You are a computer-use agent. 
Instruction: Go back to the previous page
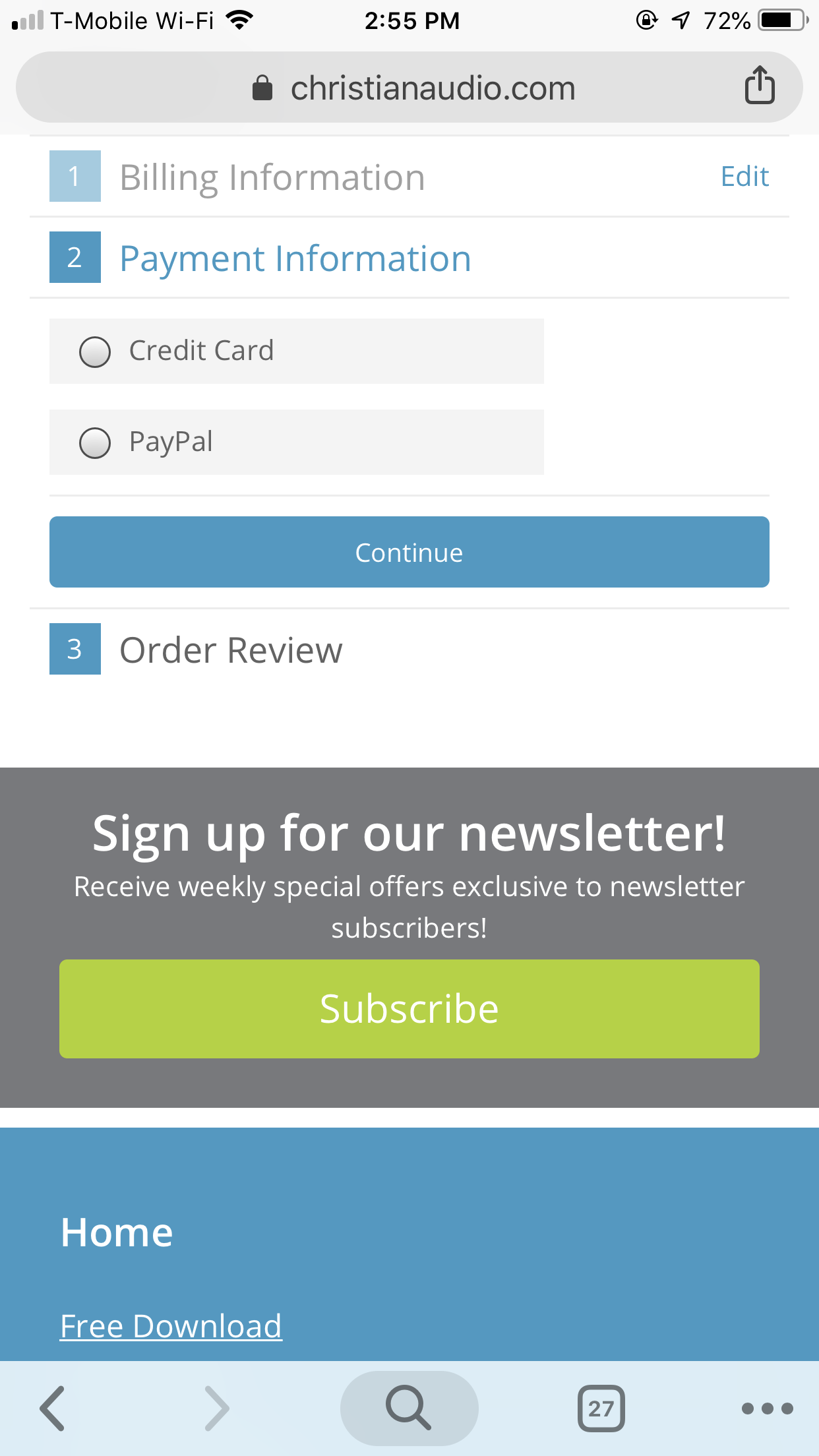click(52, 1409)
